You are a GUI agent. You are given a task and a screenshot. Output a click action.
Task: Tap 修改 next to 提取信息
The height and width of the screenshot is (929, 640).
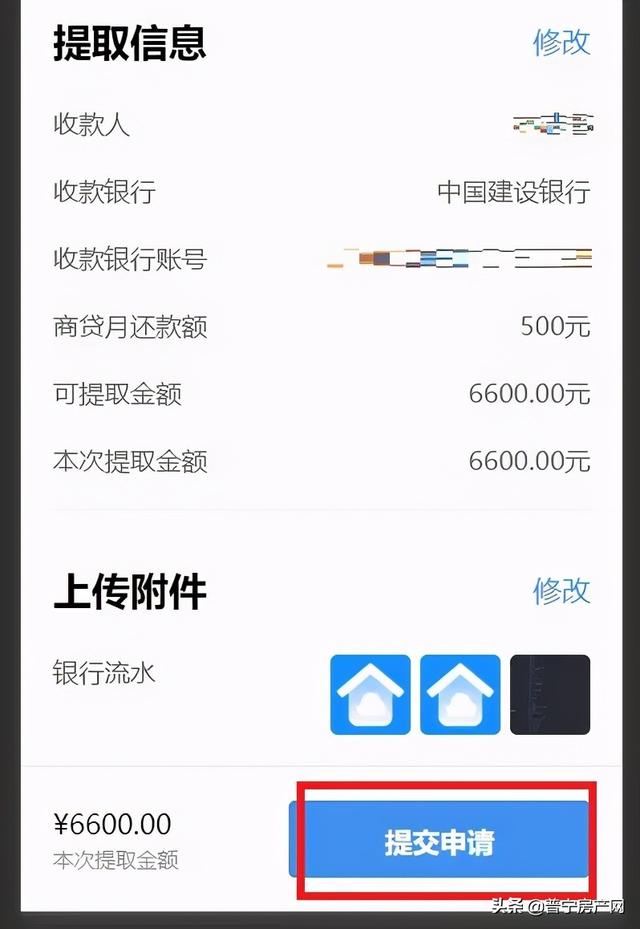(561, 42)
